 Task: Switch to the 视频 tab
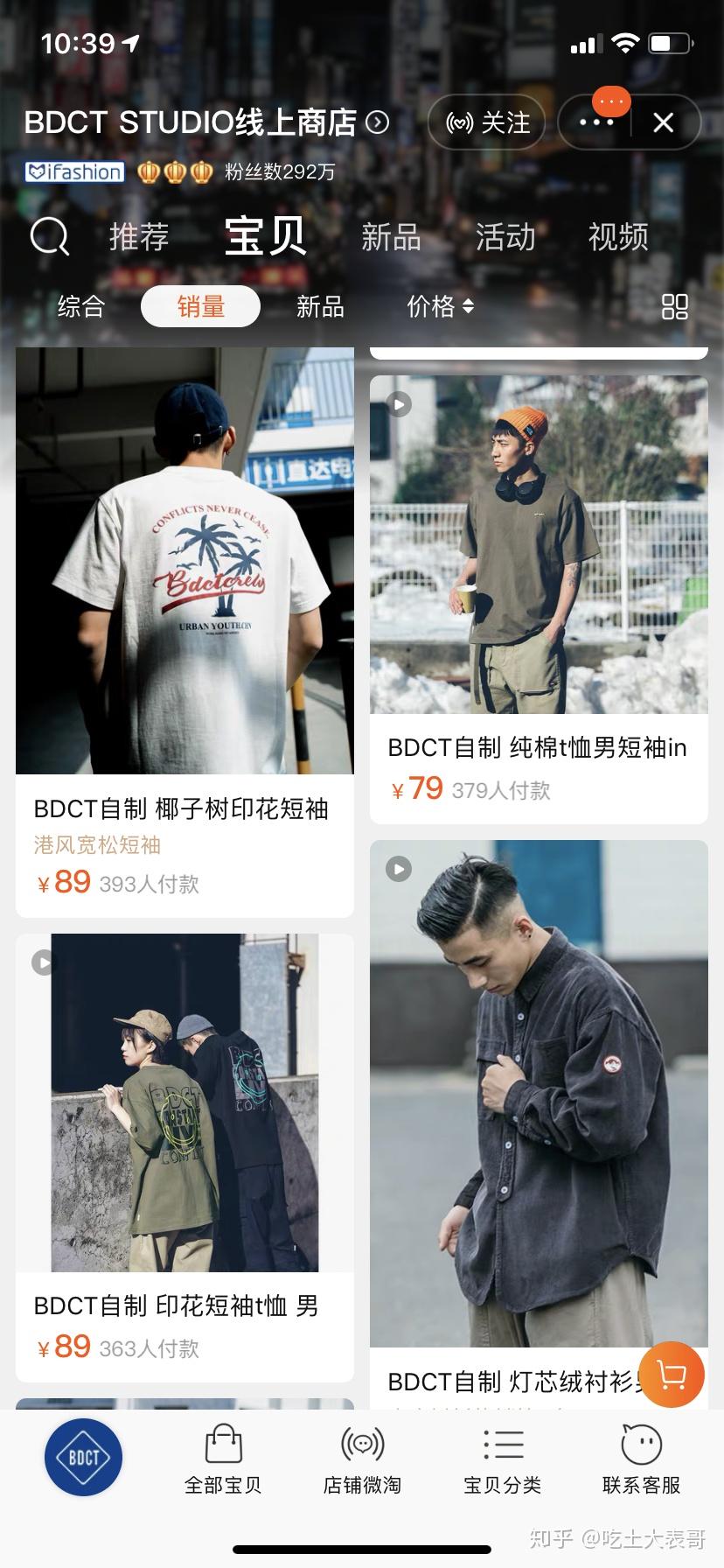coord(618,237)
